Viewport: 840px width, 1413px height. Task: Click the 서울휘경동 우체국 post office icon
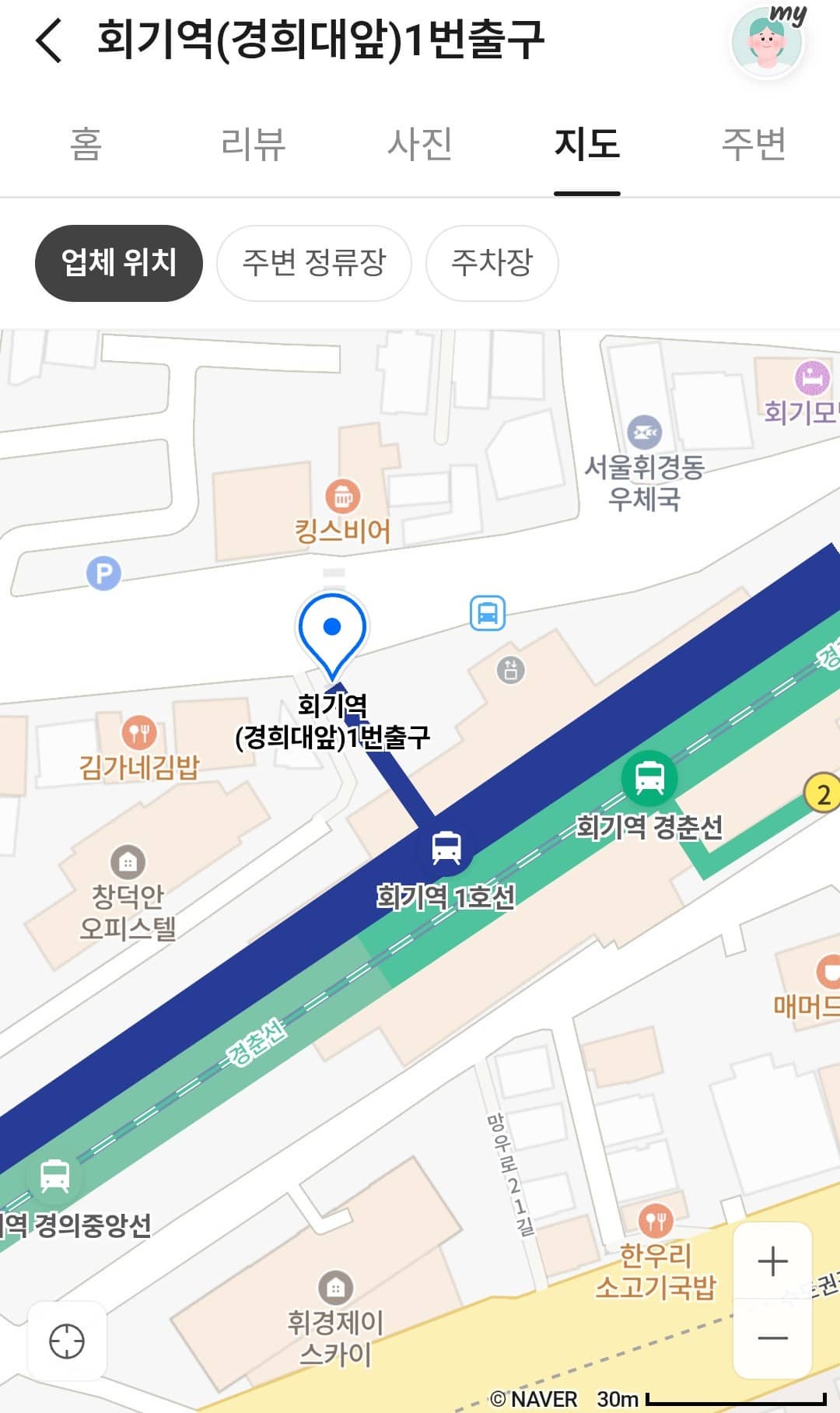pyautogui.click(x=645, y=430)
